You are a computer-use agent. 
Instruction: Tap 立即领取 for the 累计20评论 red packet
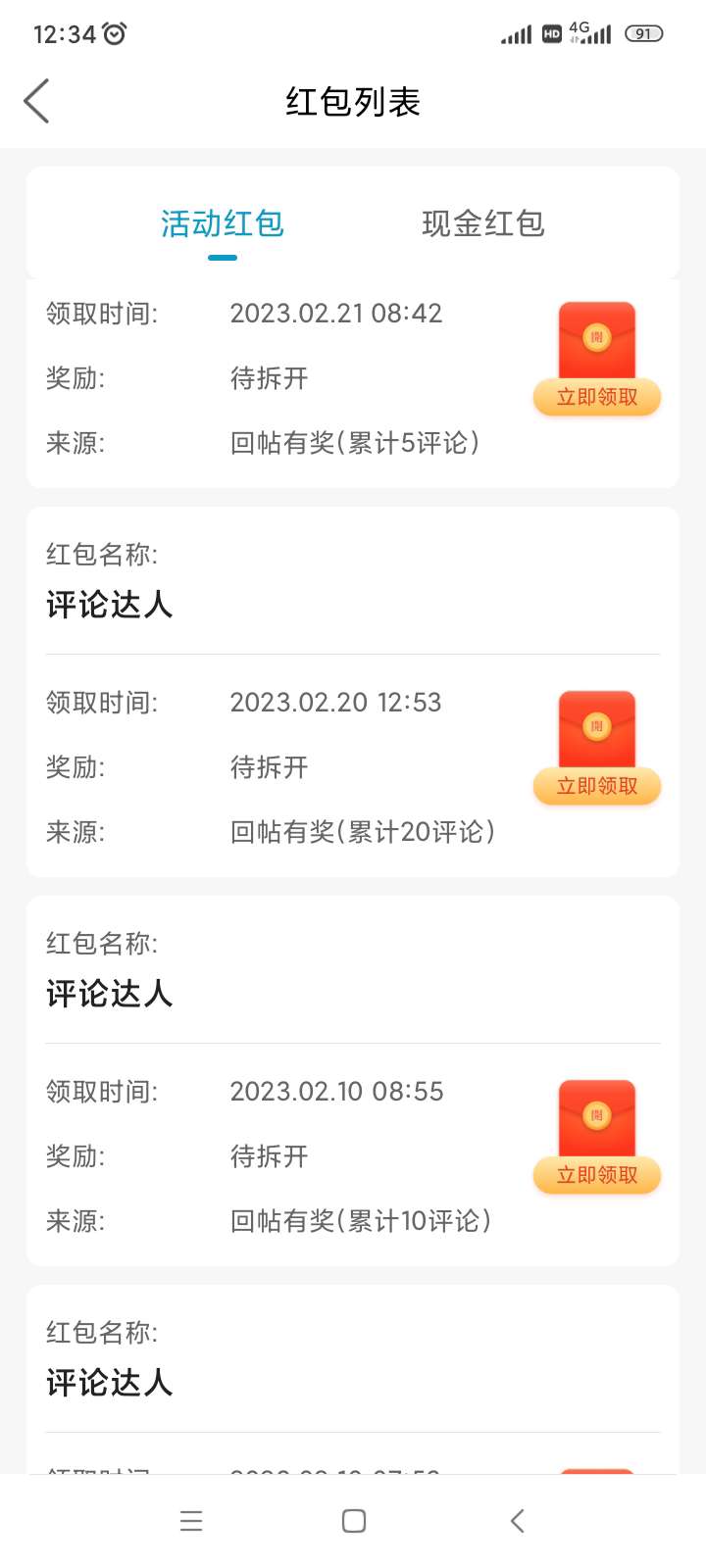(x=597, y=786)
